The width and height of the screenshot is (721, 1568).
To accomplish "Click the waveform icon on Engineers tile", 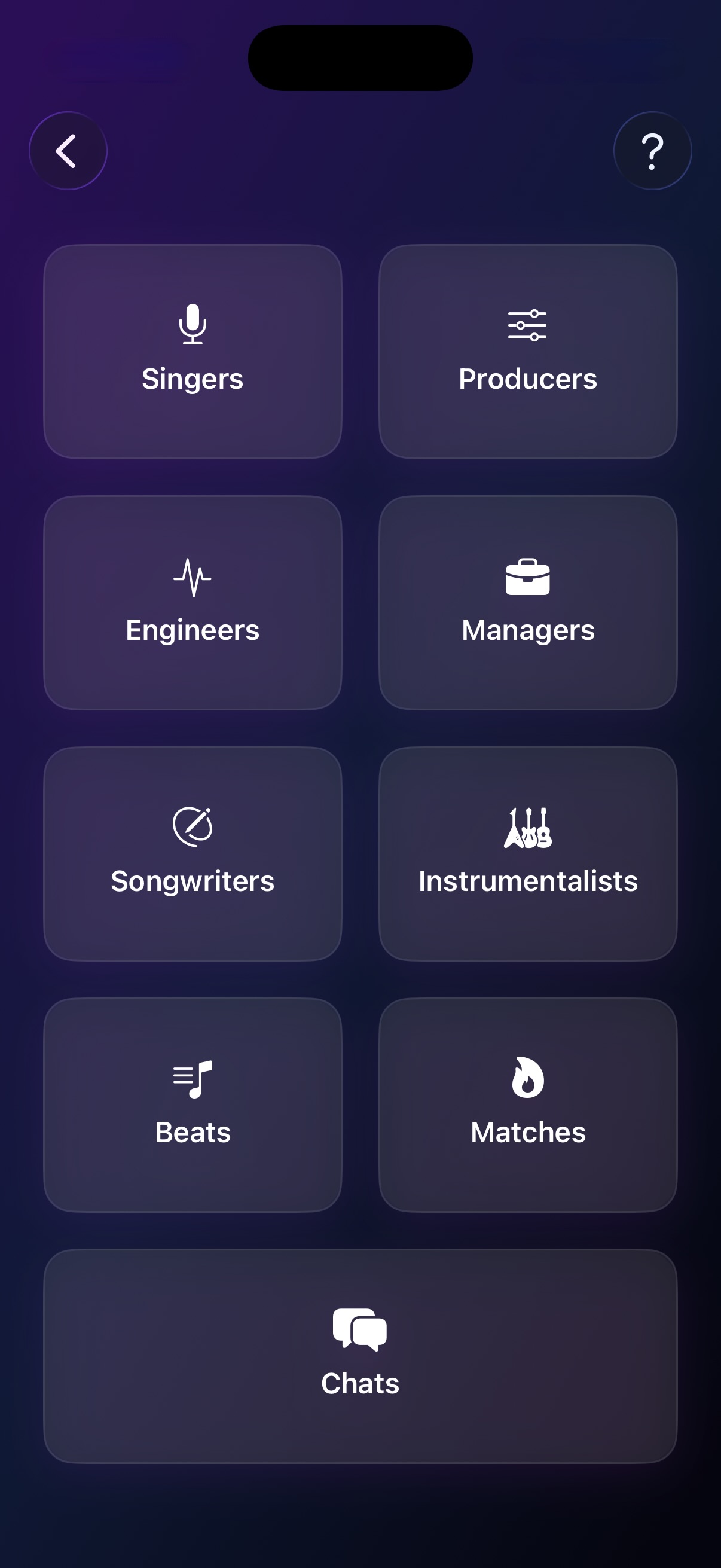I will [193, 577].
